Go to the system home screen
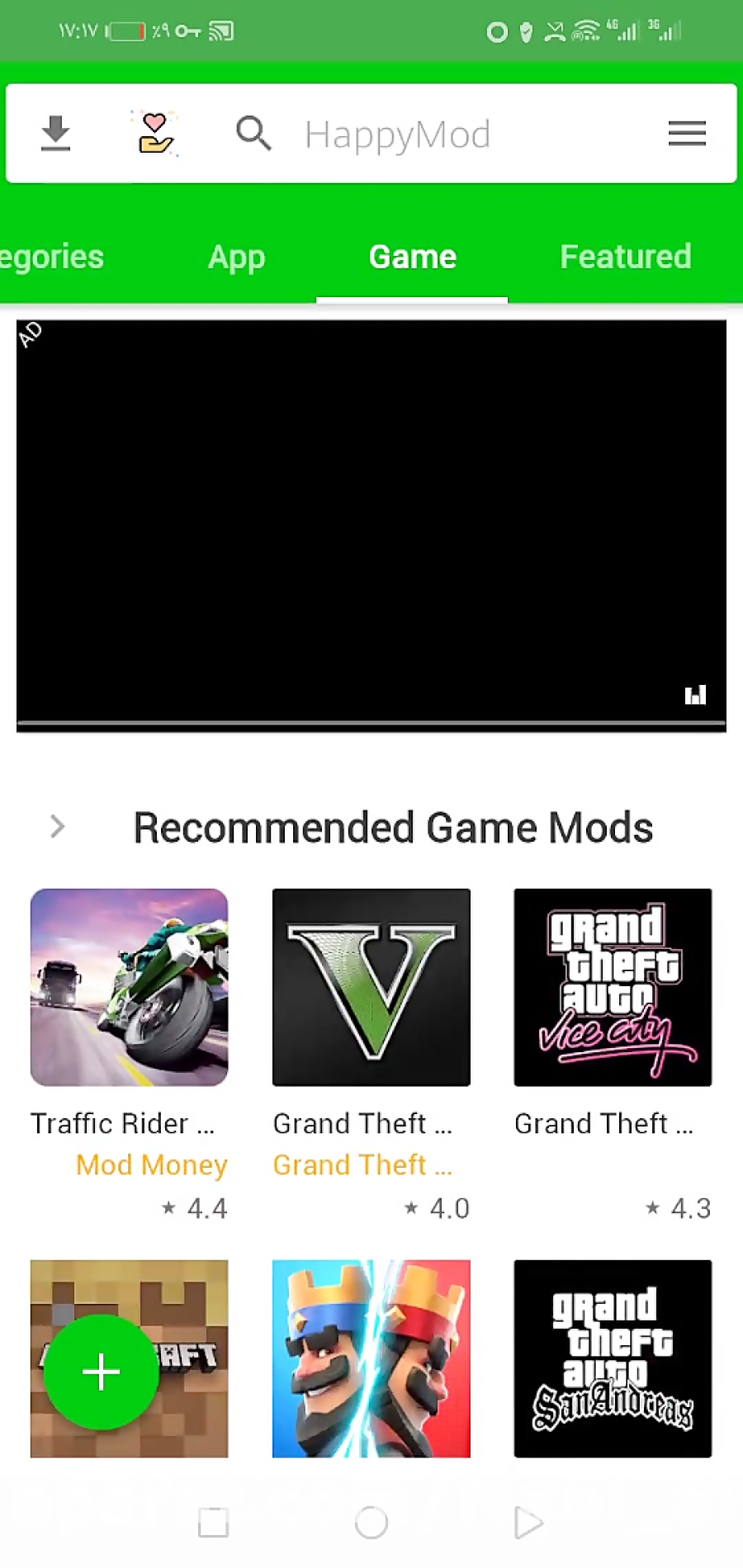Image resolution: width=743 pixels, height=1568 pixels. (371, 1523)
